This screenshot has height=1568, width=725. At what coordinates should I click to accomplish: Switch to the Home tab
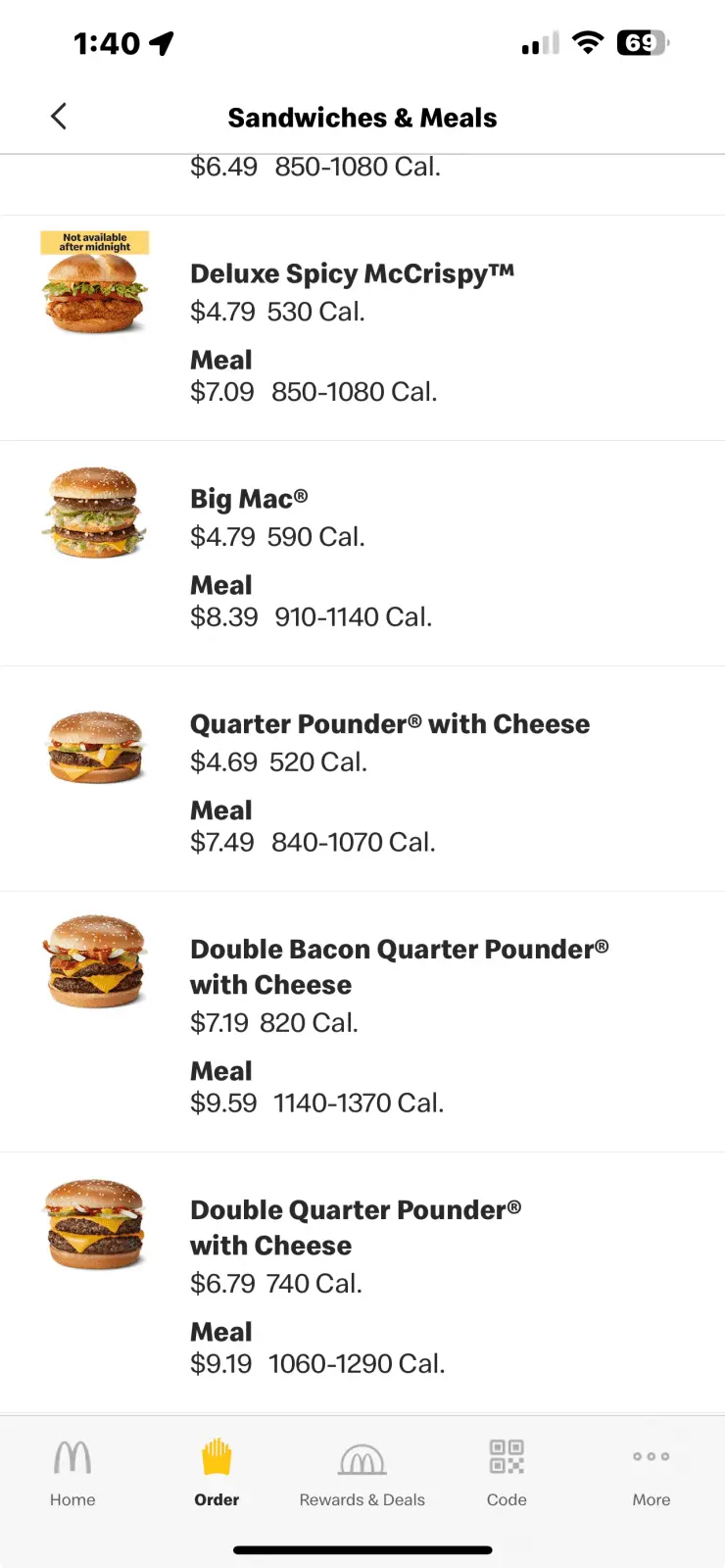pyautogui.click(x=72, y=1472)
